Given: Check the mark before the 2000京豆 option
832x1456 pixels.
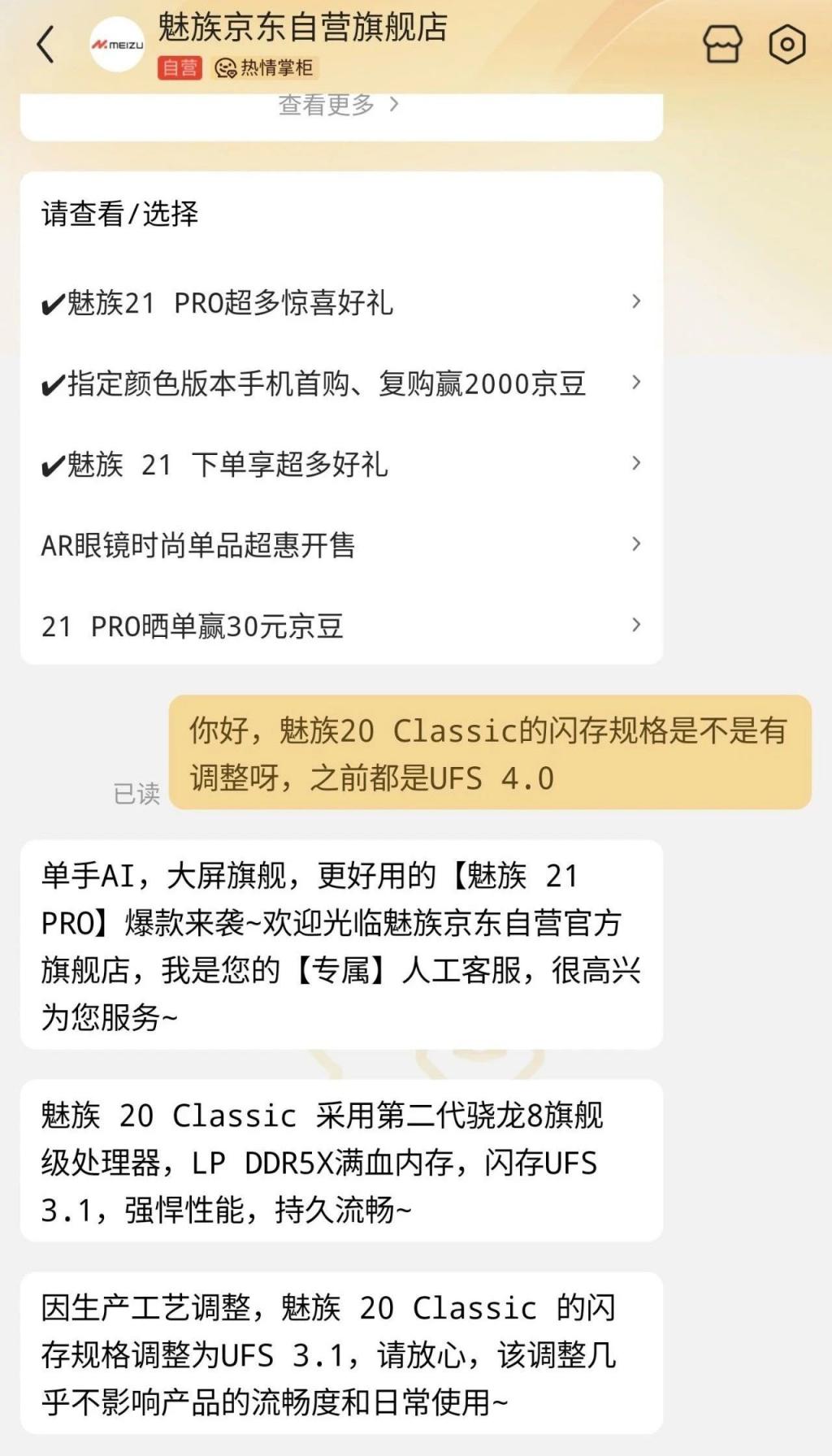Looking at the screenshot, I should point(52,383).
